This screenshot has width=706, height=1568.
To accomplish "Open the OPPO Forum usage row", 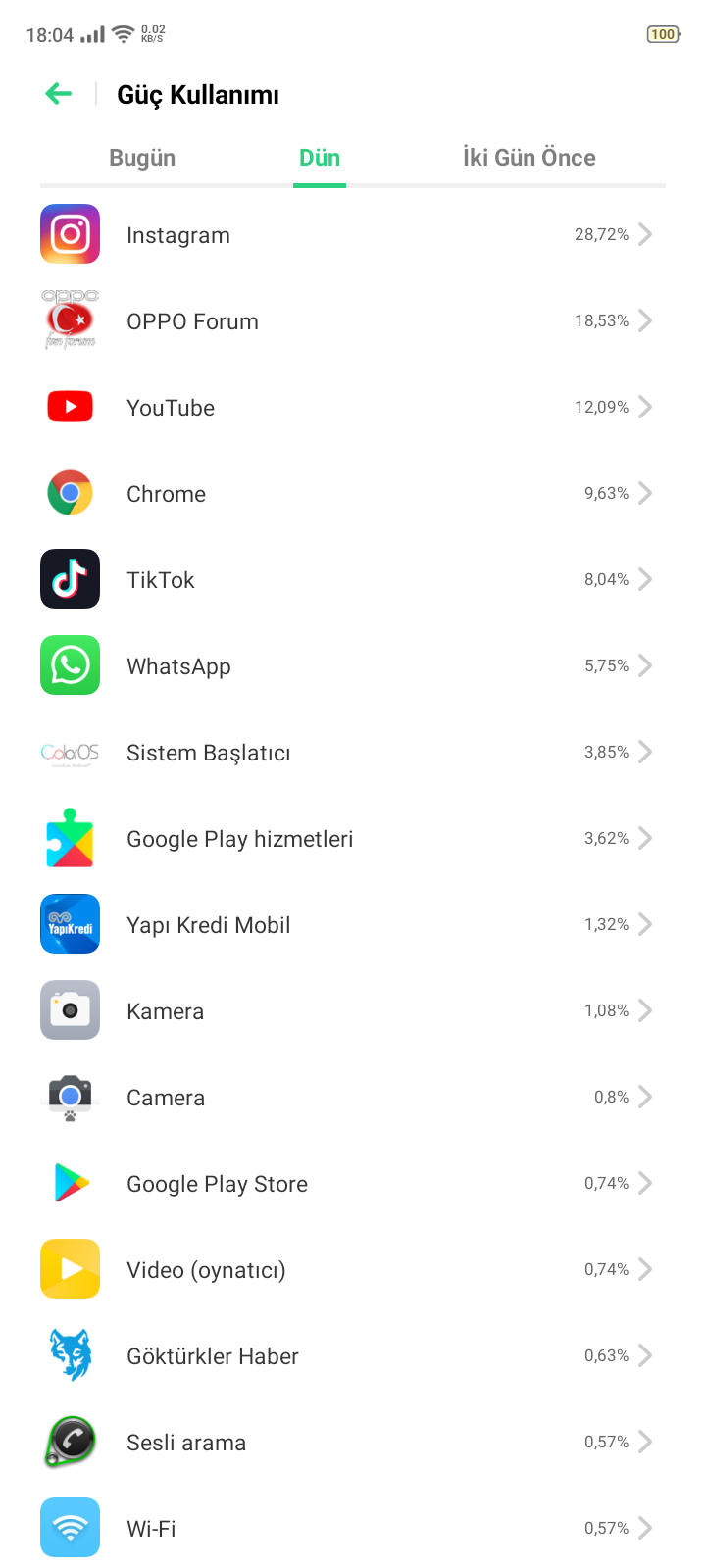I will tap(353, 320).
